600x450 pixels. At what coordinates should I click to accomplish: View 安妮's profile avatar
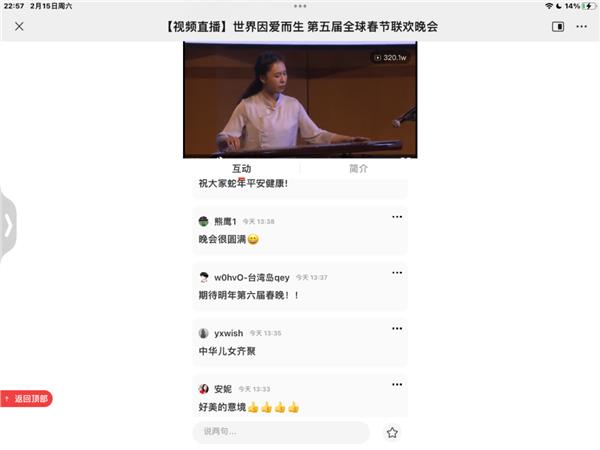tap(204, 389)
